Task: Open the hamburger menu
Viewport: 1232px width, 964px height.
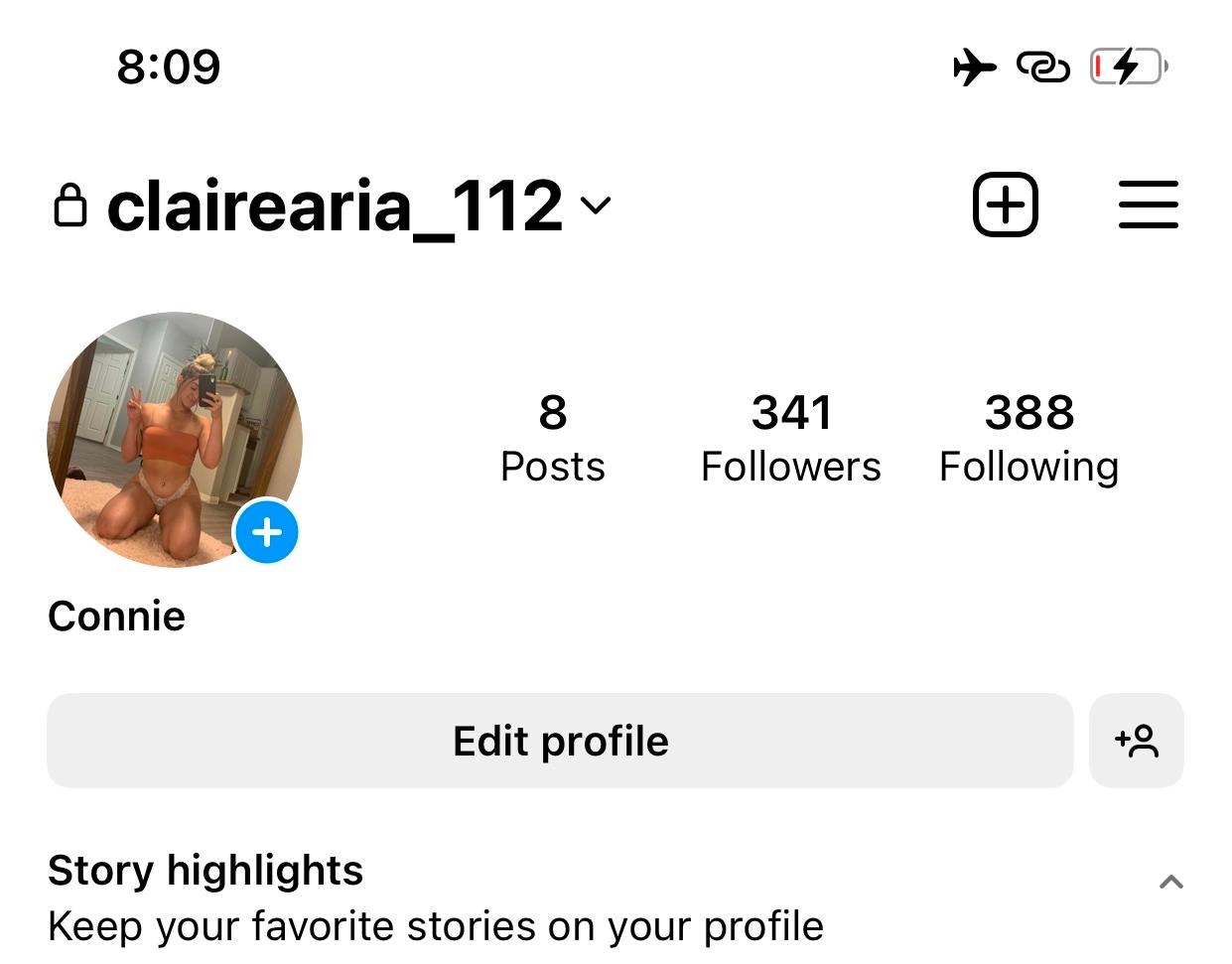Action: click(1148, 205)
